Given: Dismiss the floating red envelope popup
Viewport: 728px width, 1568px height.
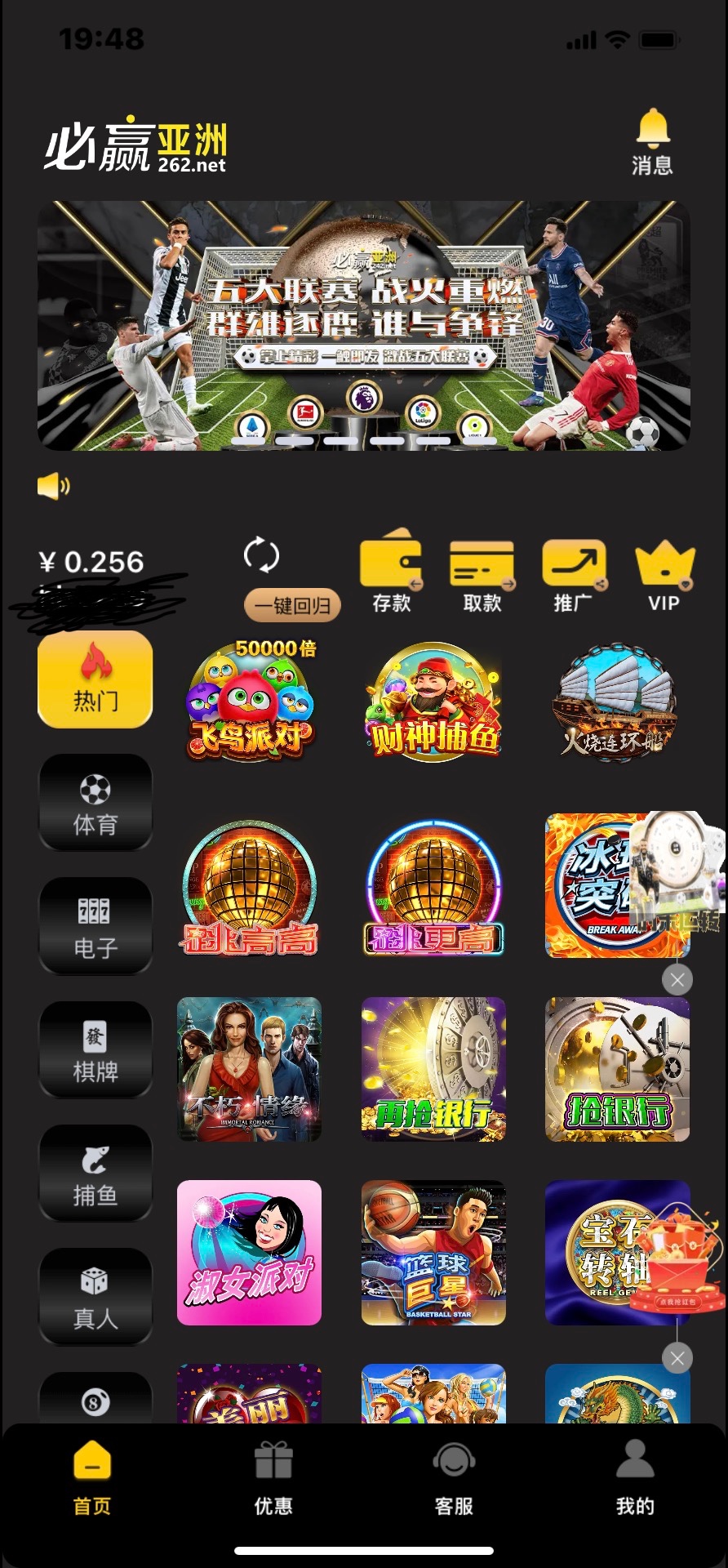Looking at the screenshot, I should tap(677, 1358).
